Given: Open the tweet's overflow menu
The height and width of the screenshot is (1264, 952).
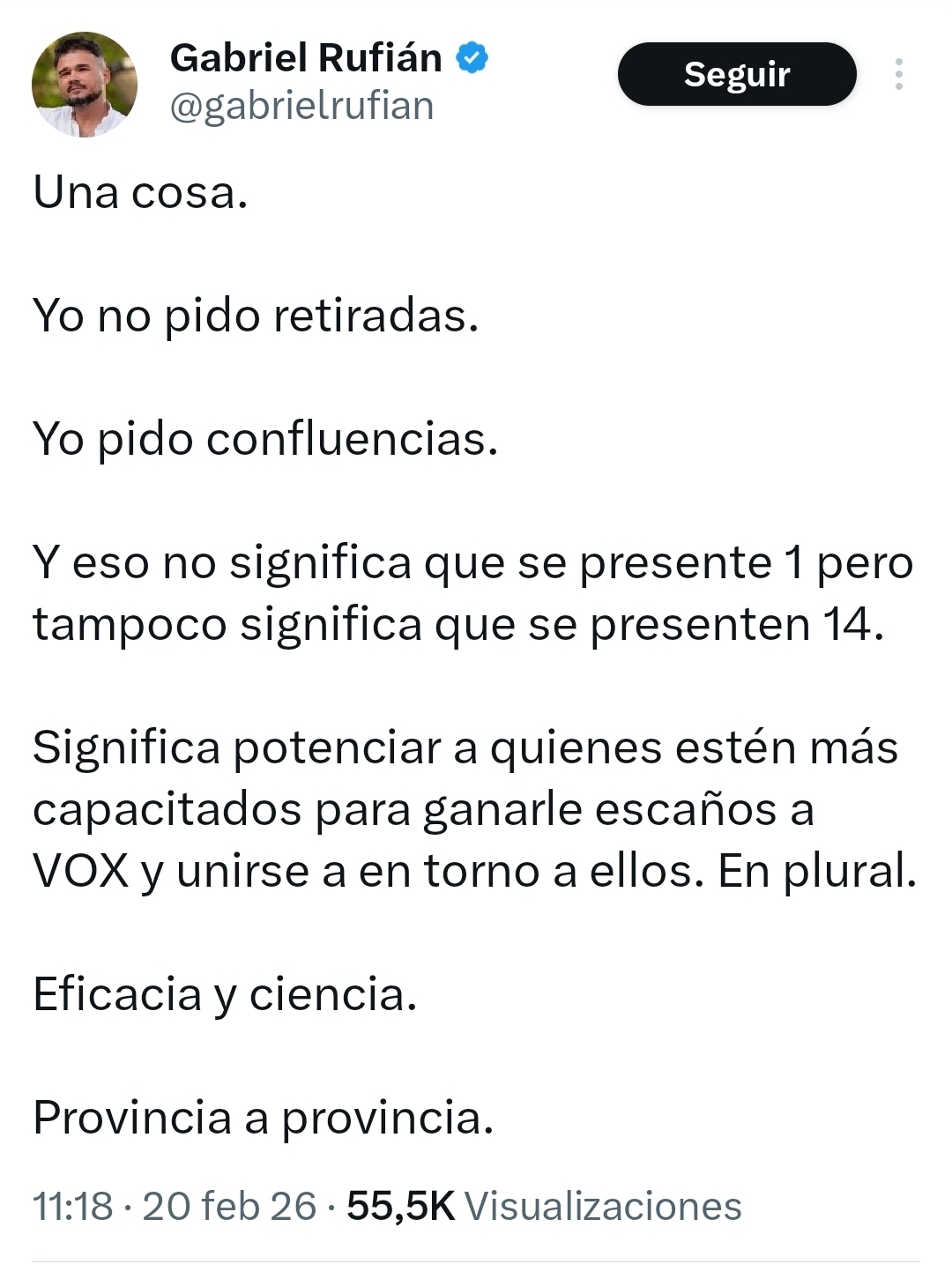Looking at the screenshot, I should [898, 74].
